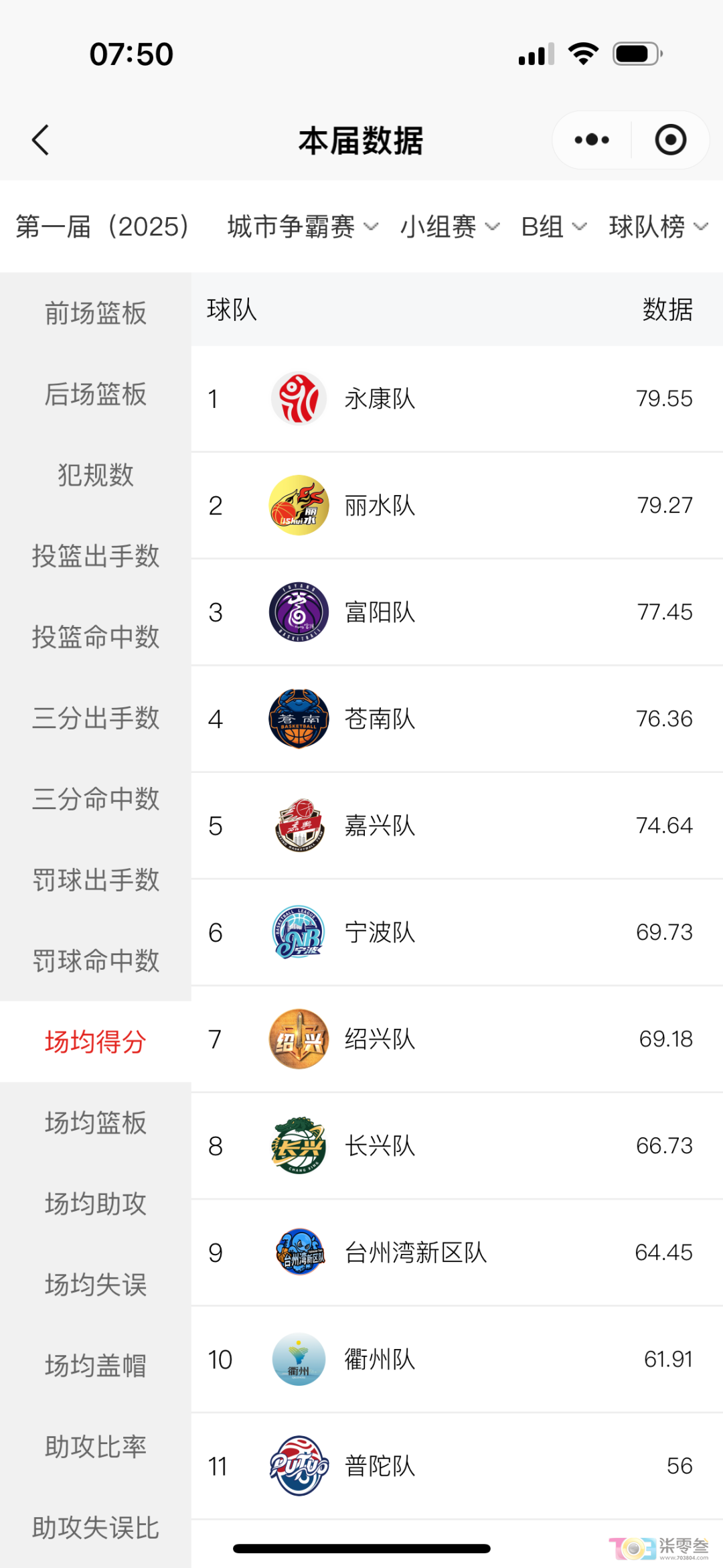Change group via the B组 dropdown
723x1568 pixels.
(554, 226)
